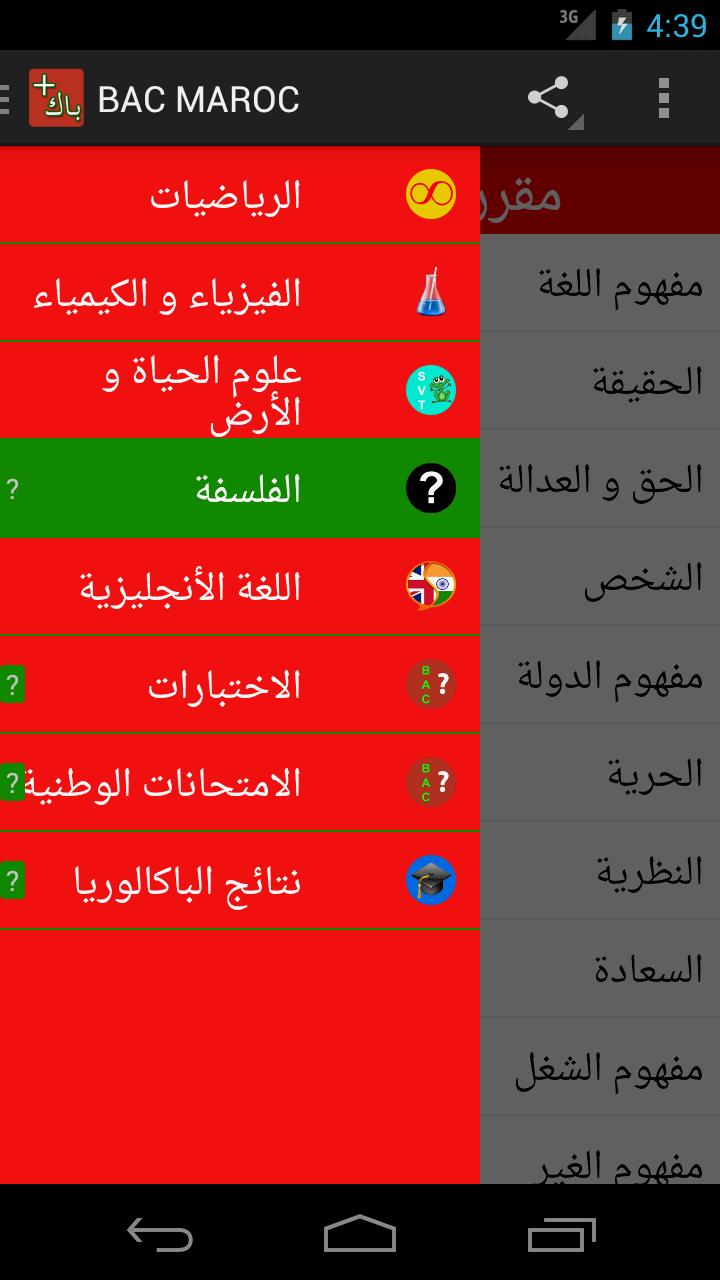720x1280 pixels.
Task: Close drawer with BAC MAROC app icon
Action: coord(55,98)
